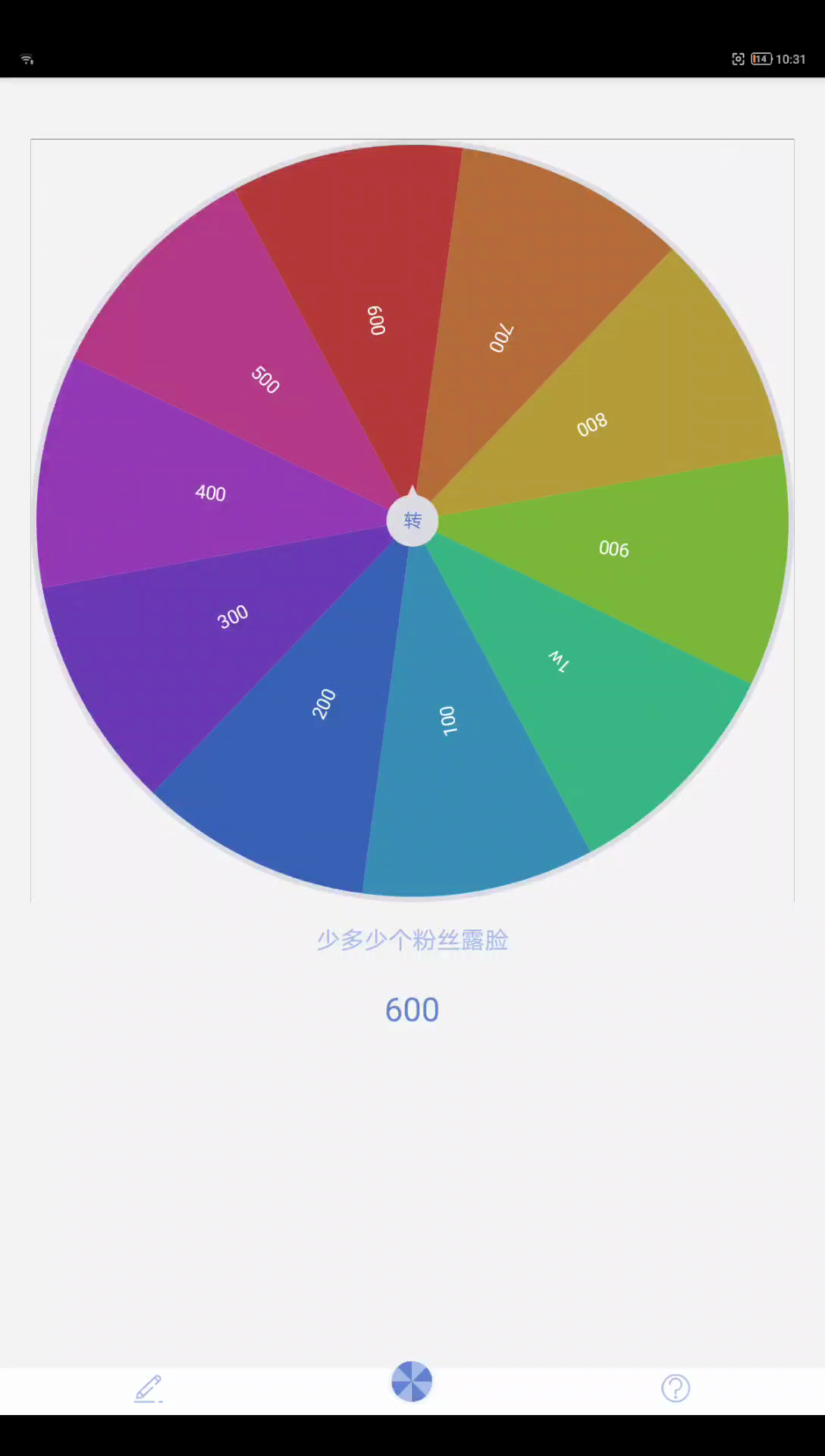Switch to the spinner wheel tab
825x1456 pixels.
412,1382
